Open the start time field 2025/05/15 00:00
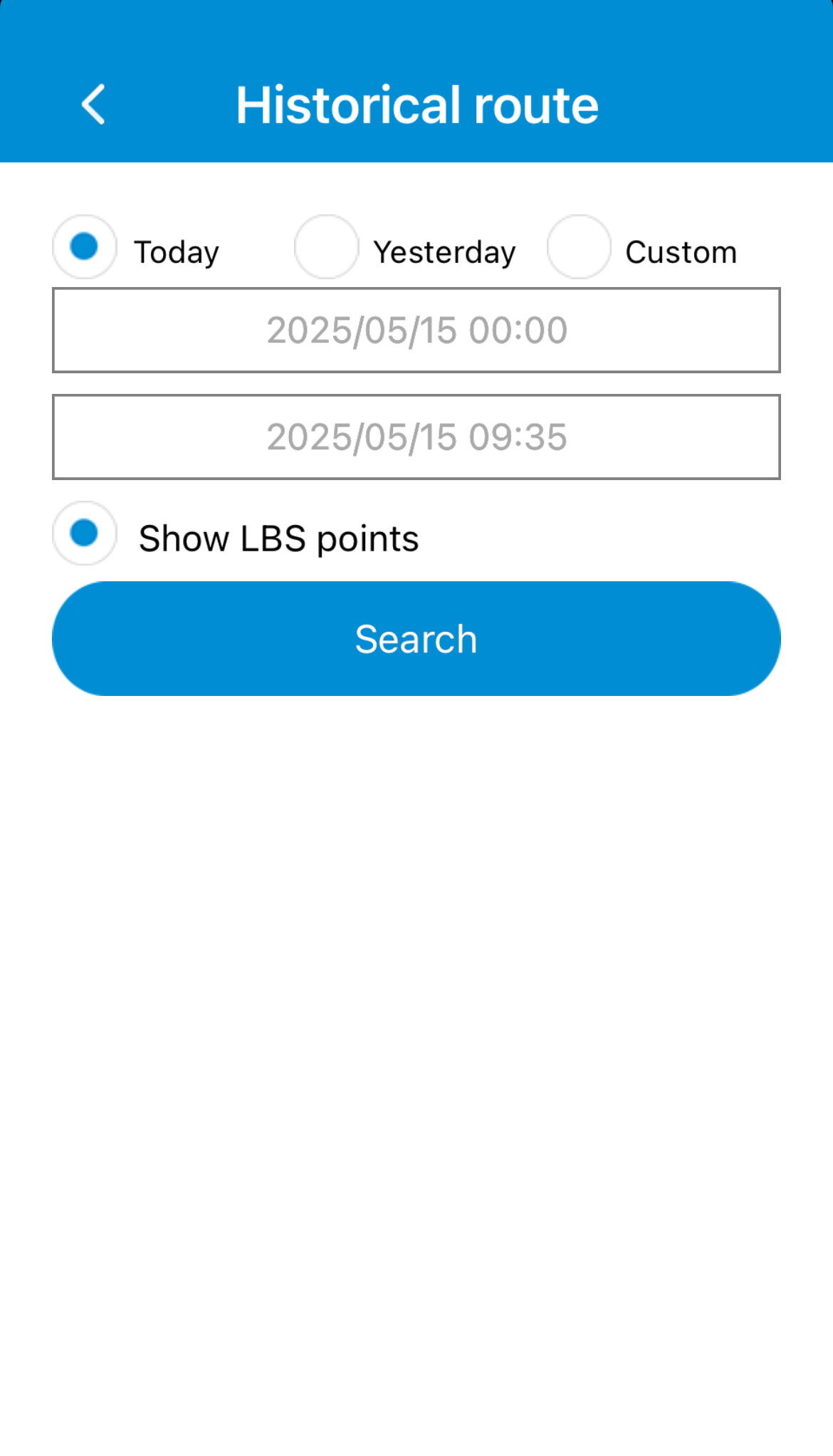 tap(416, 331)
